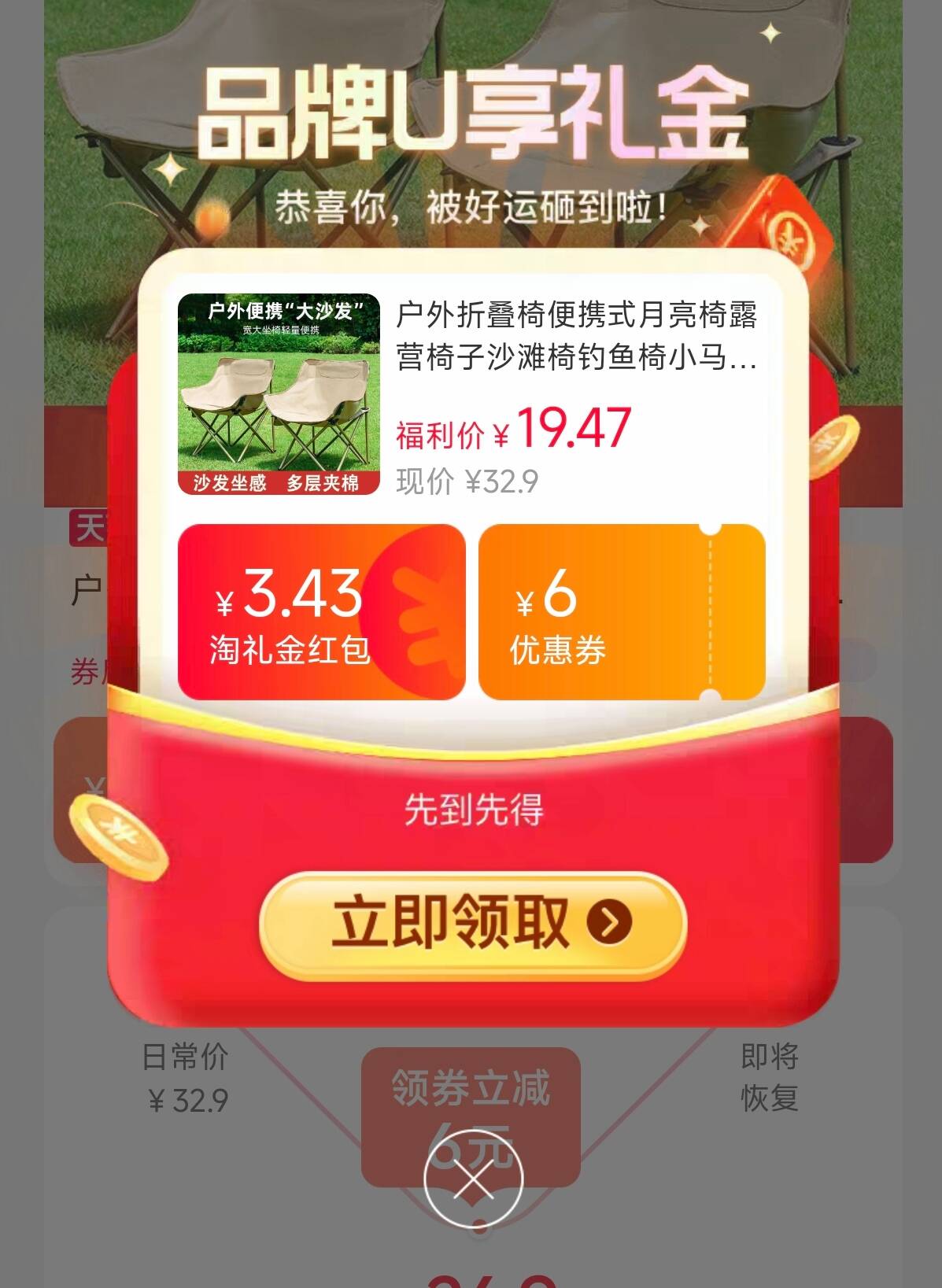Claim the gift with 立即领取 button

tap(472, 924)
